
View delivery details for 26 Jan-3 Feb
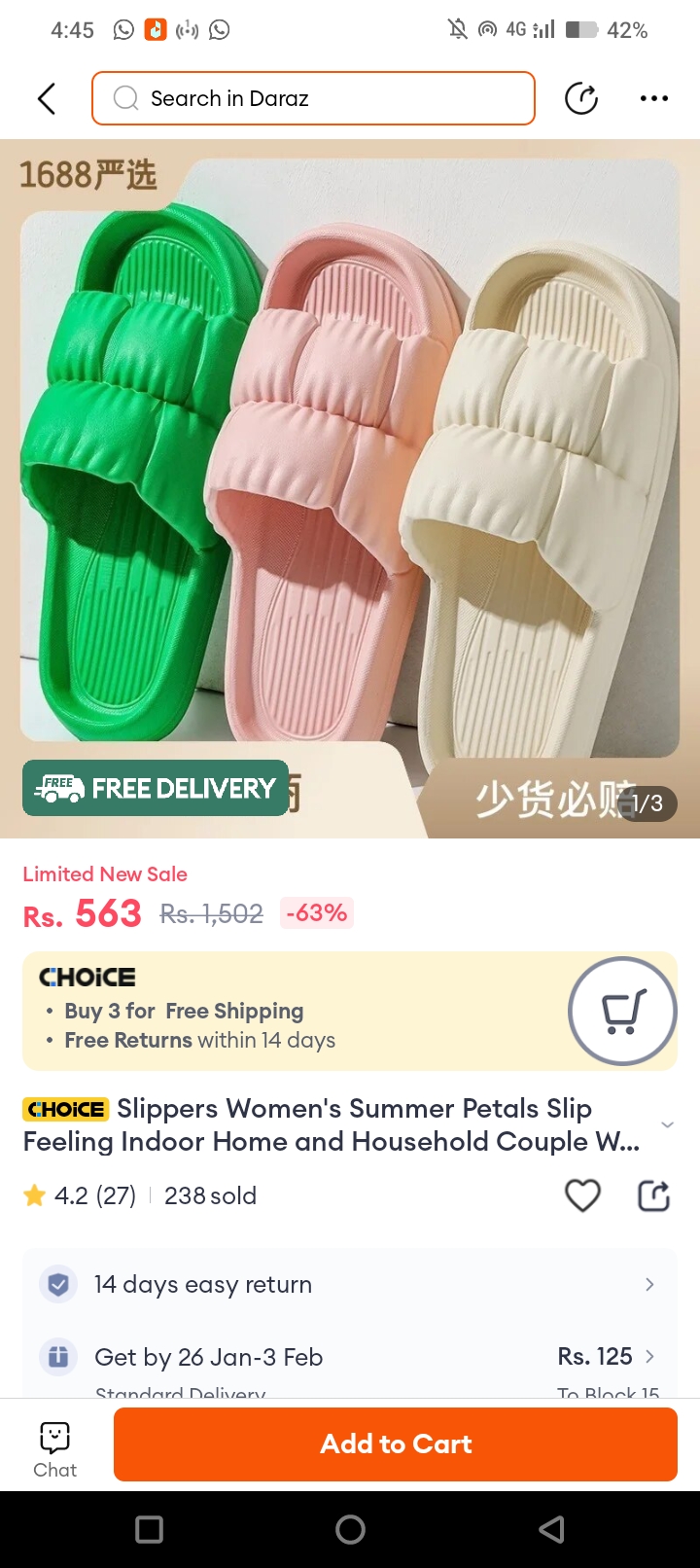(350, 1357)
